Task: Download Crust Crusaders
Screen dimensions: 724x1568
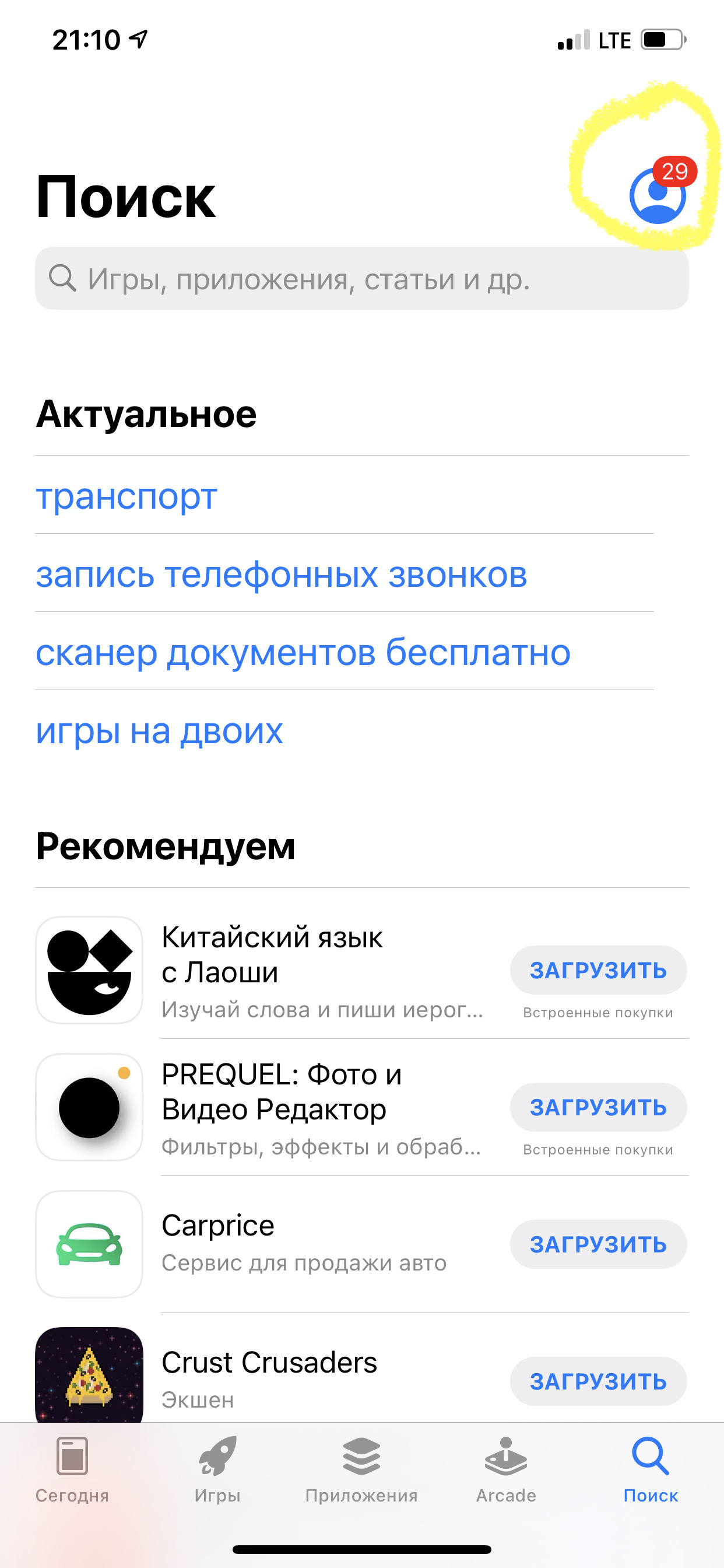Action: click(x=598, y=1381)
